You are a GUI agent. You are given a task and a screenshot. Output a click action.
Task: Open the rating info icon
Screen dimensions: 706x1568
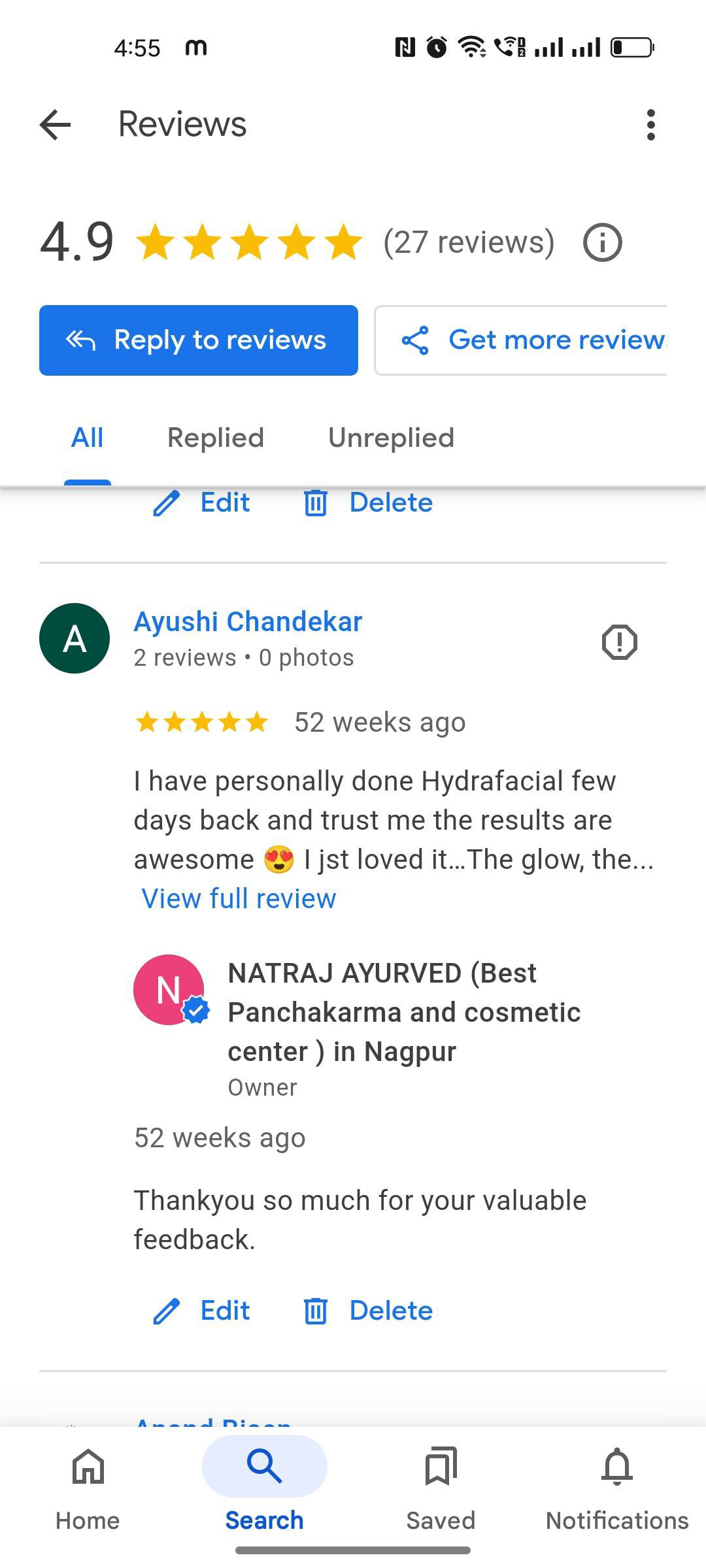point(602,243)
